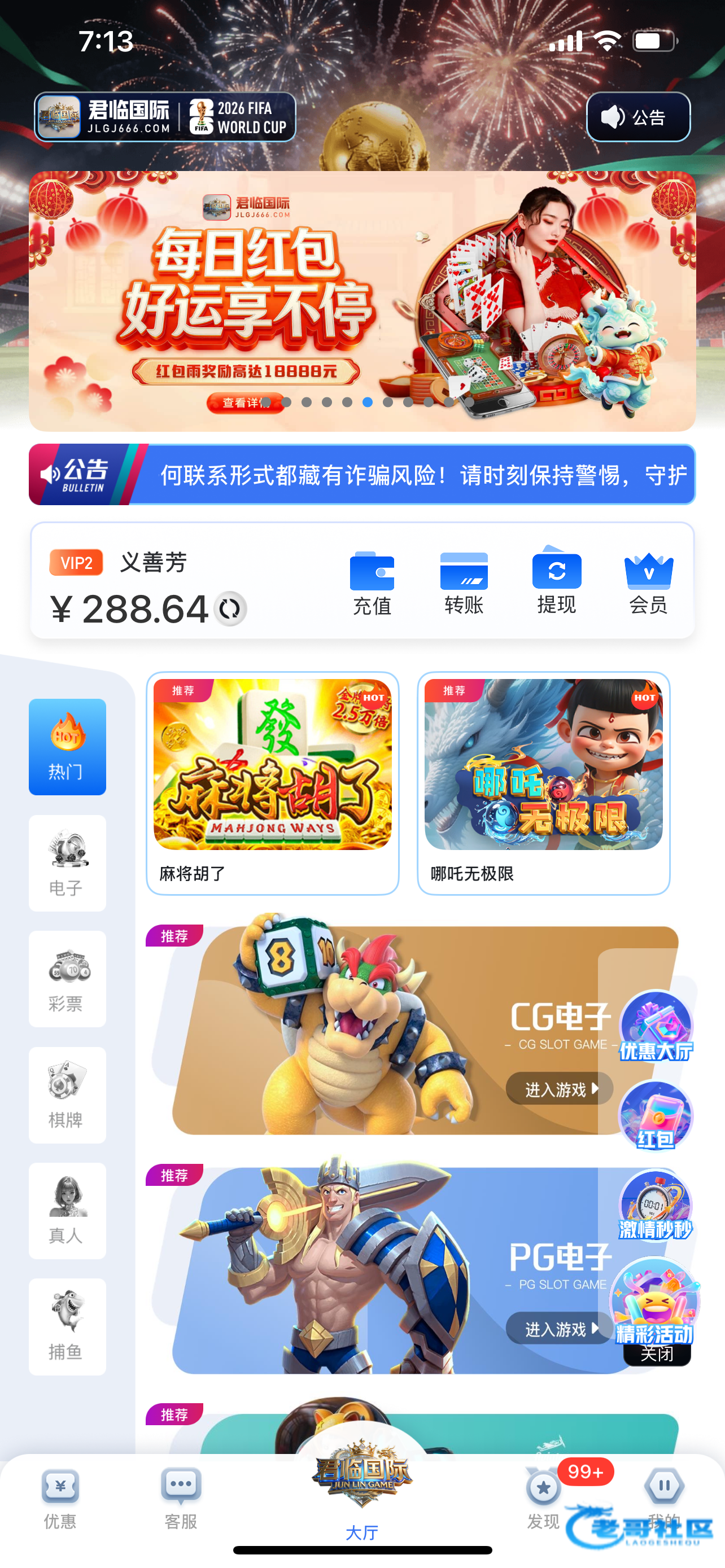
Task: Open the 转账 transfer option
Action: point(464,583)
